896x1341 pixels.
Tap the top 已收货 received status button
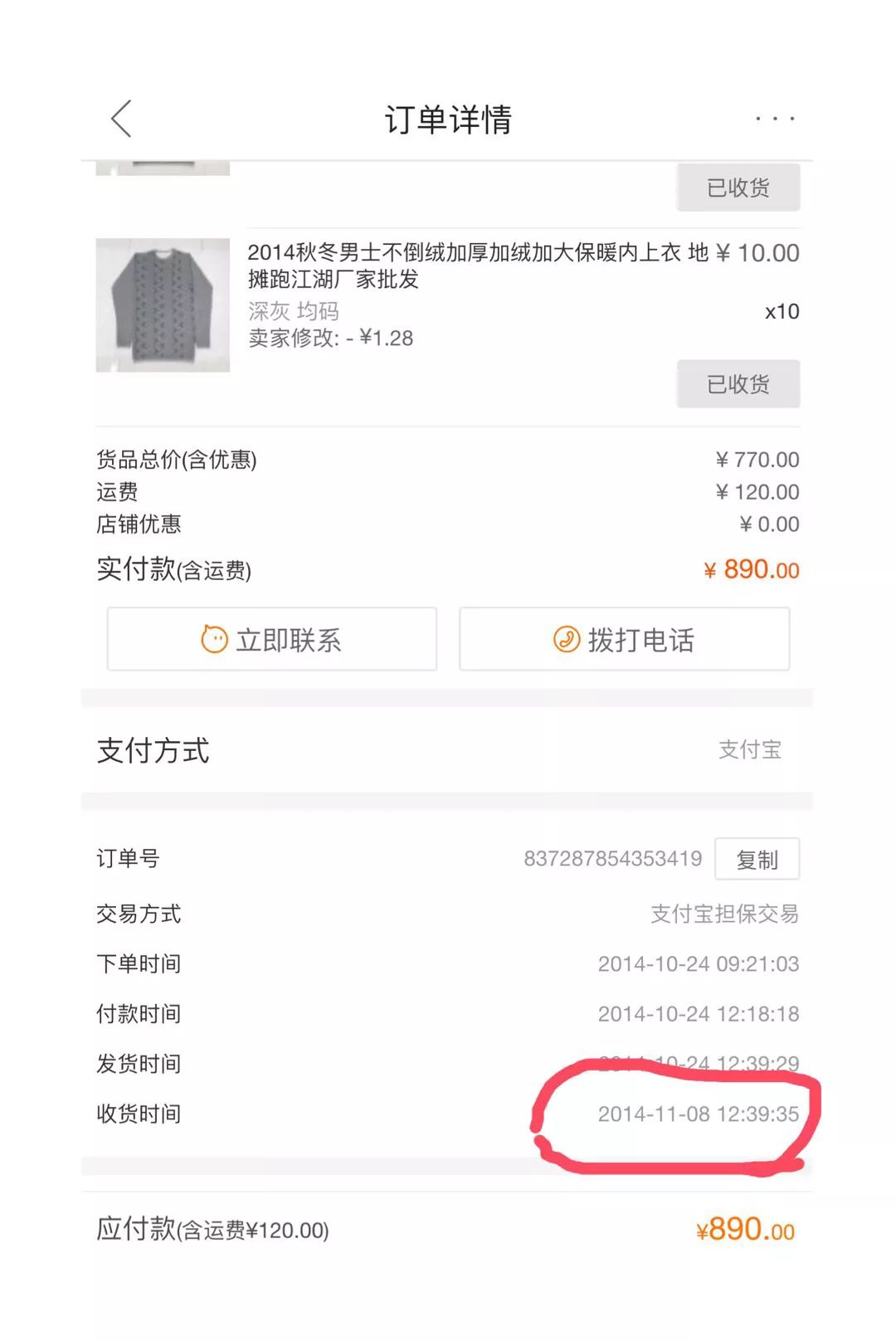click(x=738, y=187)
